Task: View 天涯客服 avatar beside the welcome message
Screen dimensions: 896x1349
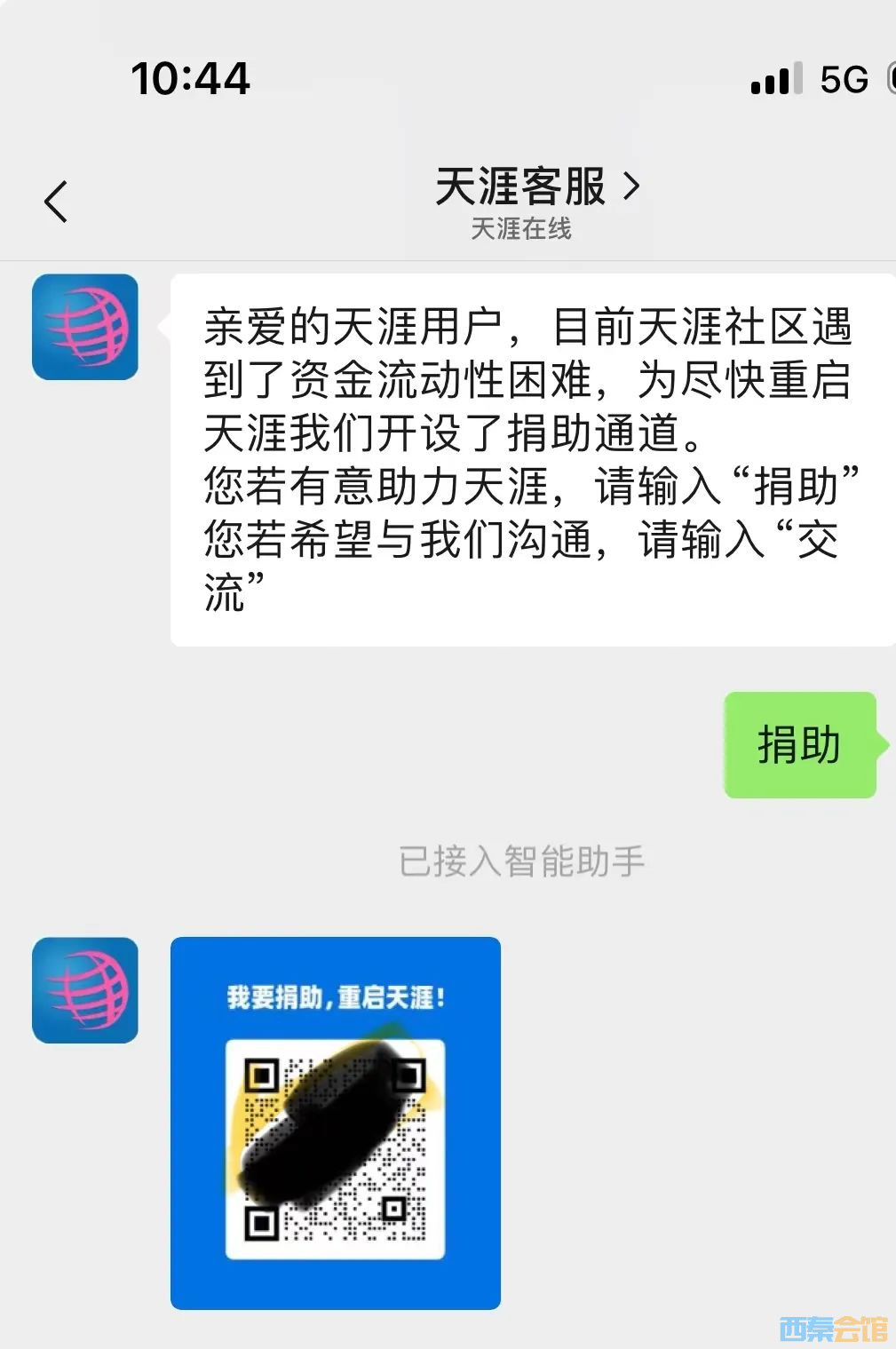Action: click(85, 327)
